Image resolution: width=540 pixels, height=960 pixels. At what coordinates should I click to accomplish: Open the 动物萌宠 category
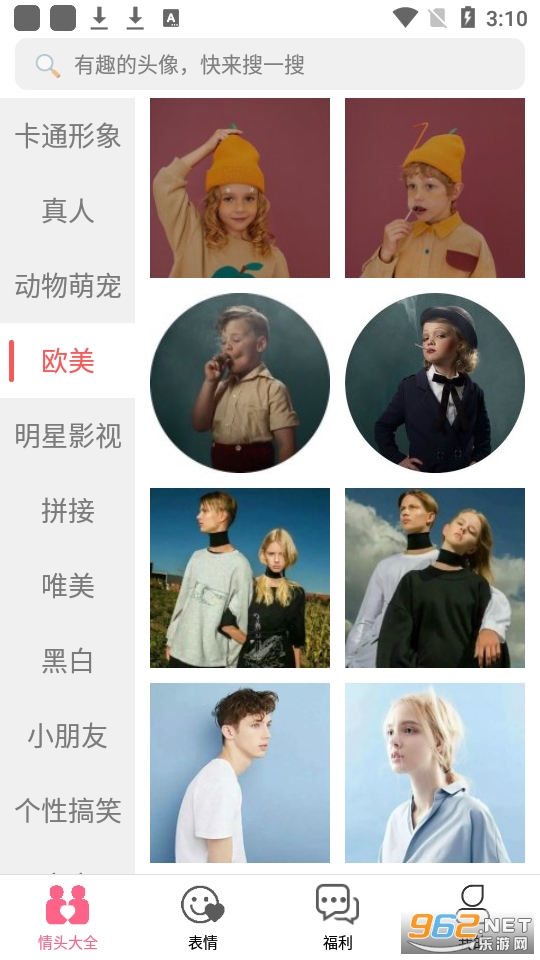click(67, 286)
